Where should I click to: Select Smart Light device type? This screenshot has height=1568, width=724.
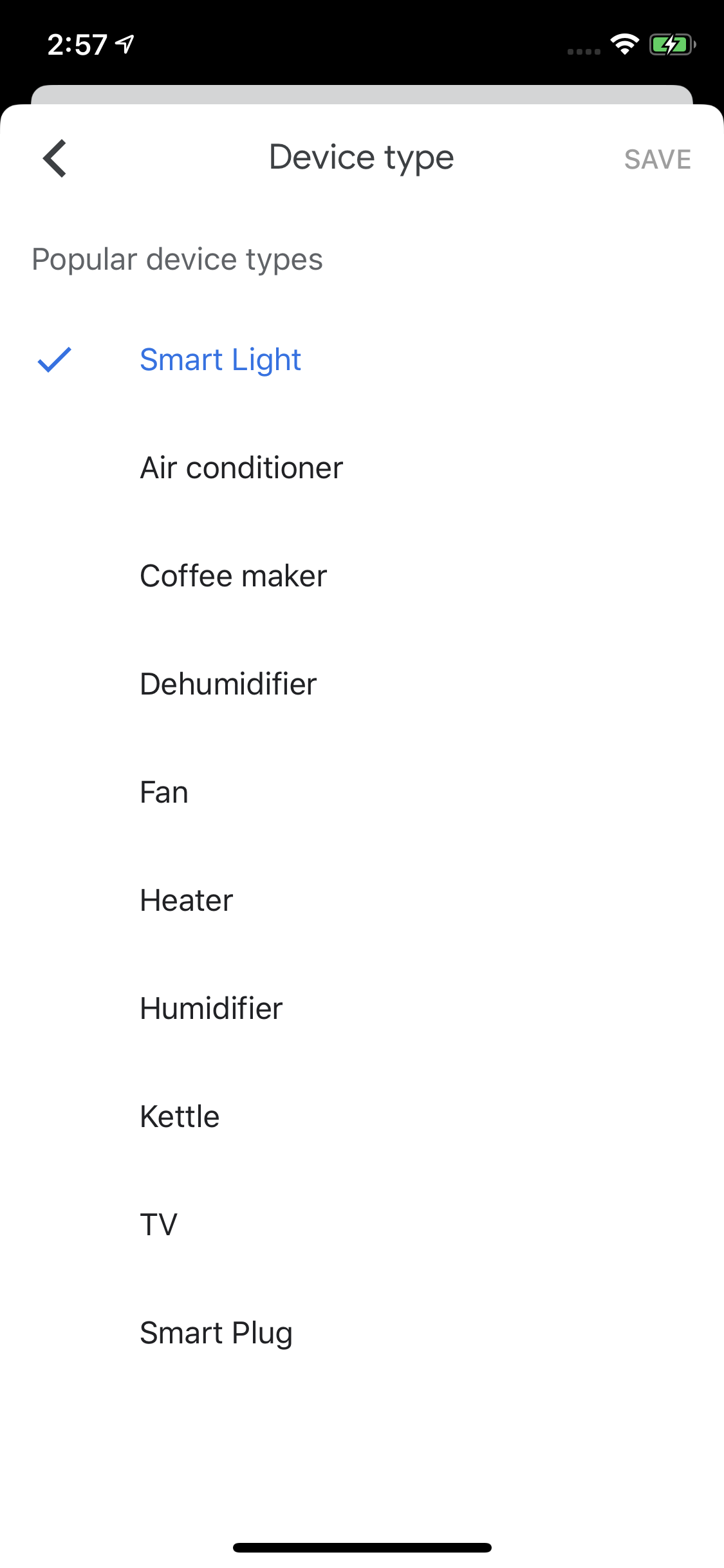[362, 360]
